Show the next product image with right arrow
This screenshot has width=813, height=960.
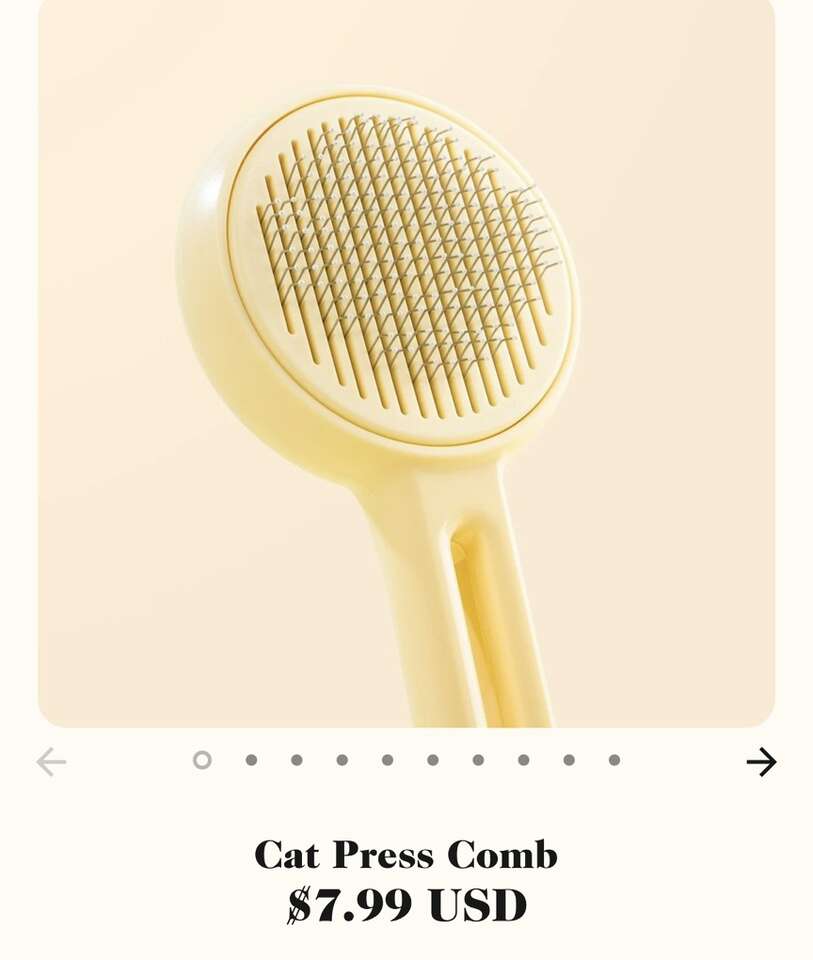pyautogui.click(x=761, y=762)
